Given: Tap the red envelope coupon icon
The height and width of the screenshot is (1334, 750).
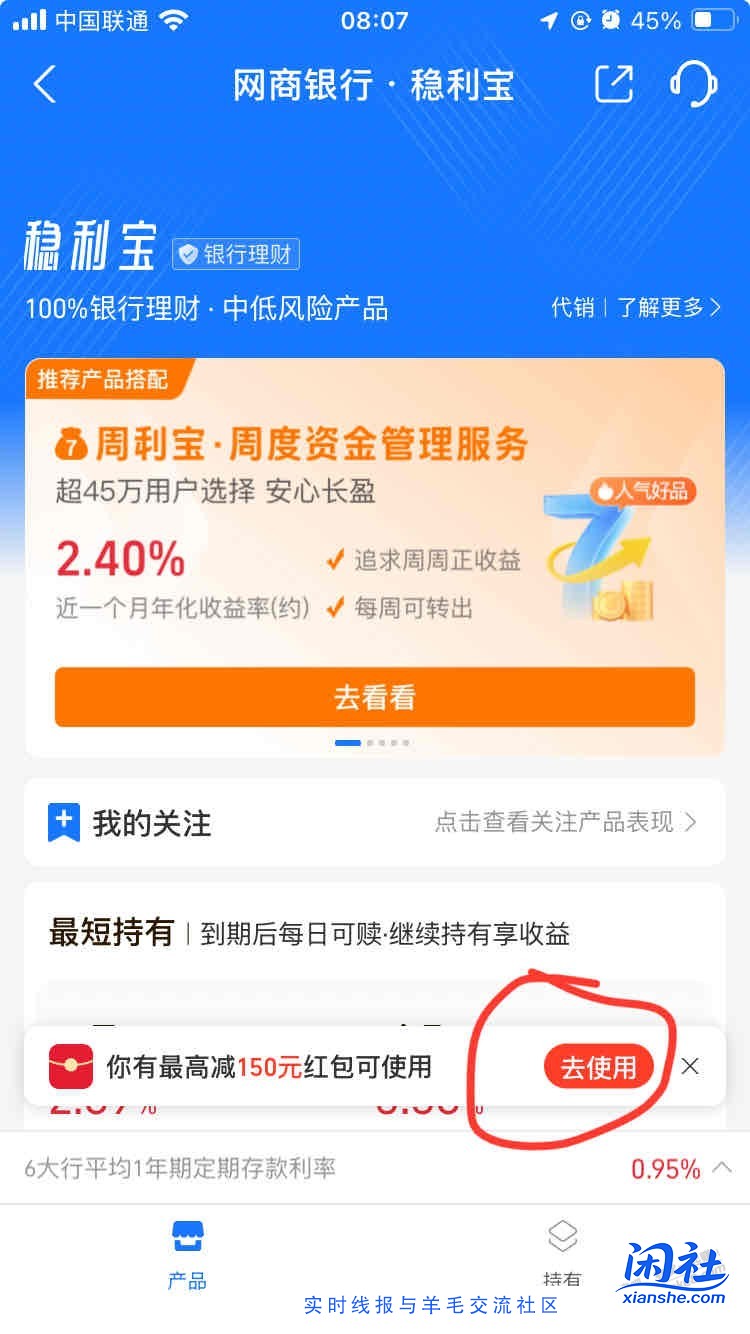Looking at the screenshot, I should point(68,1066).
